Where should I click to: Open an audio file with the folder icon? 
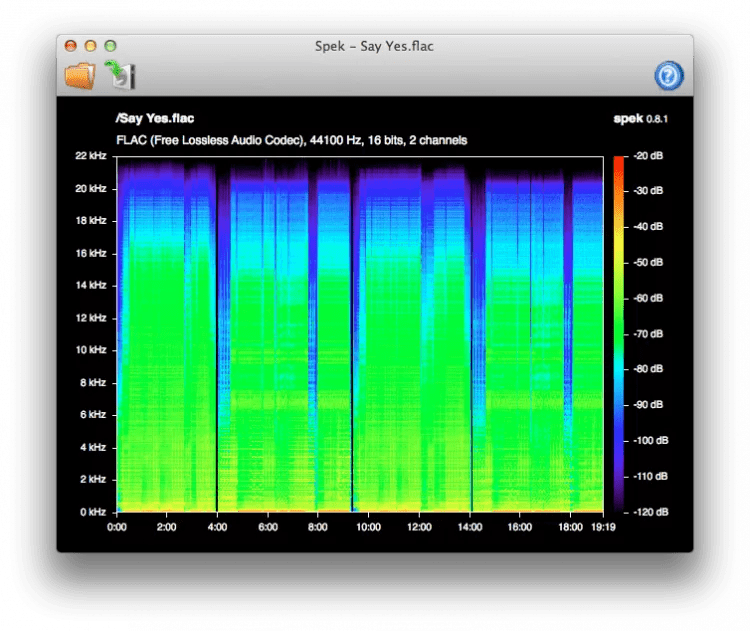(x=79, y=75)
